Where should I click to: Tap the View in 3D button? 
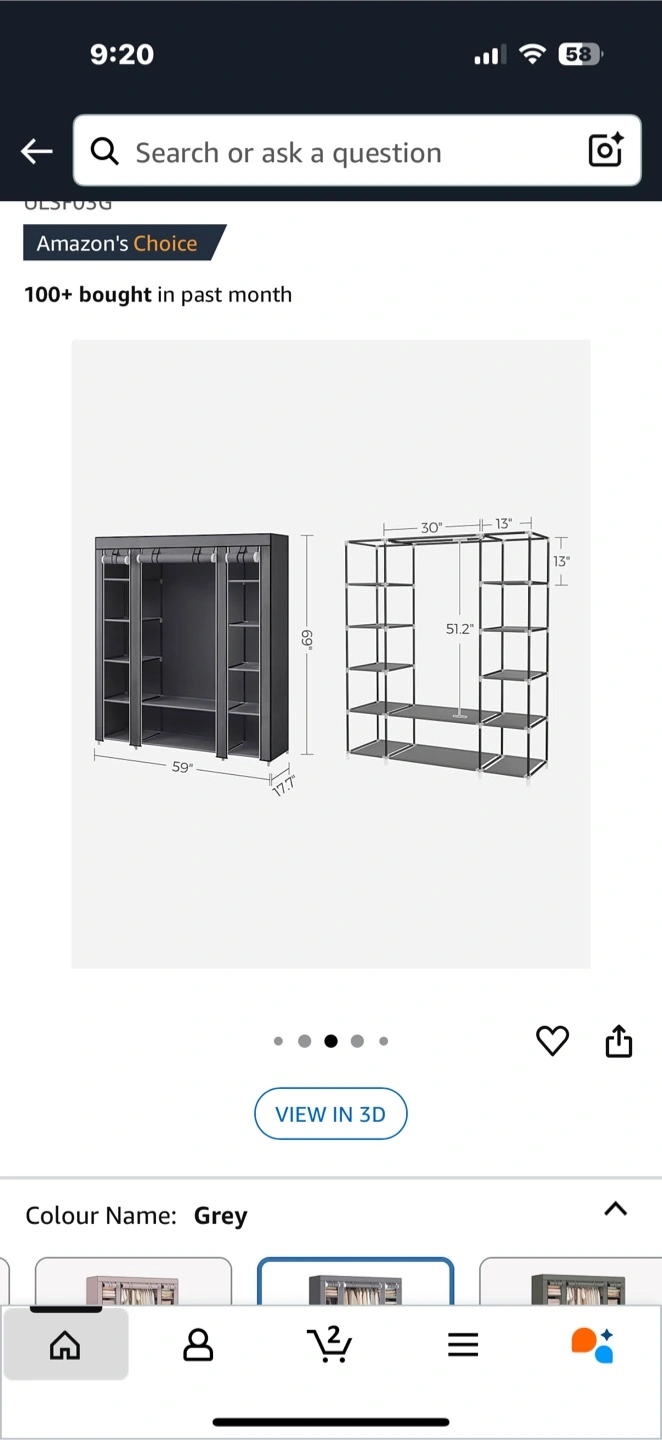[330, 1114]
